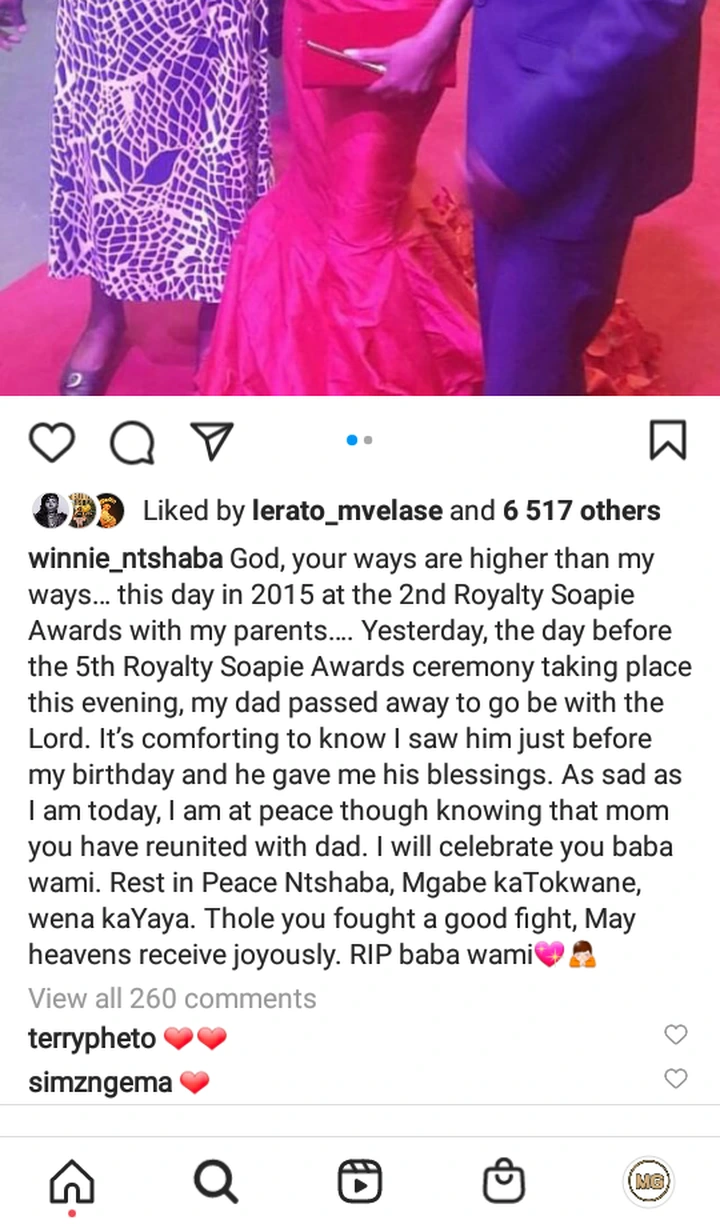Open terrypheto's profile
The height and width of the screenshot is (1224, 720).
[x=92, y=1038]
